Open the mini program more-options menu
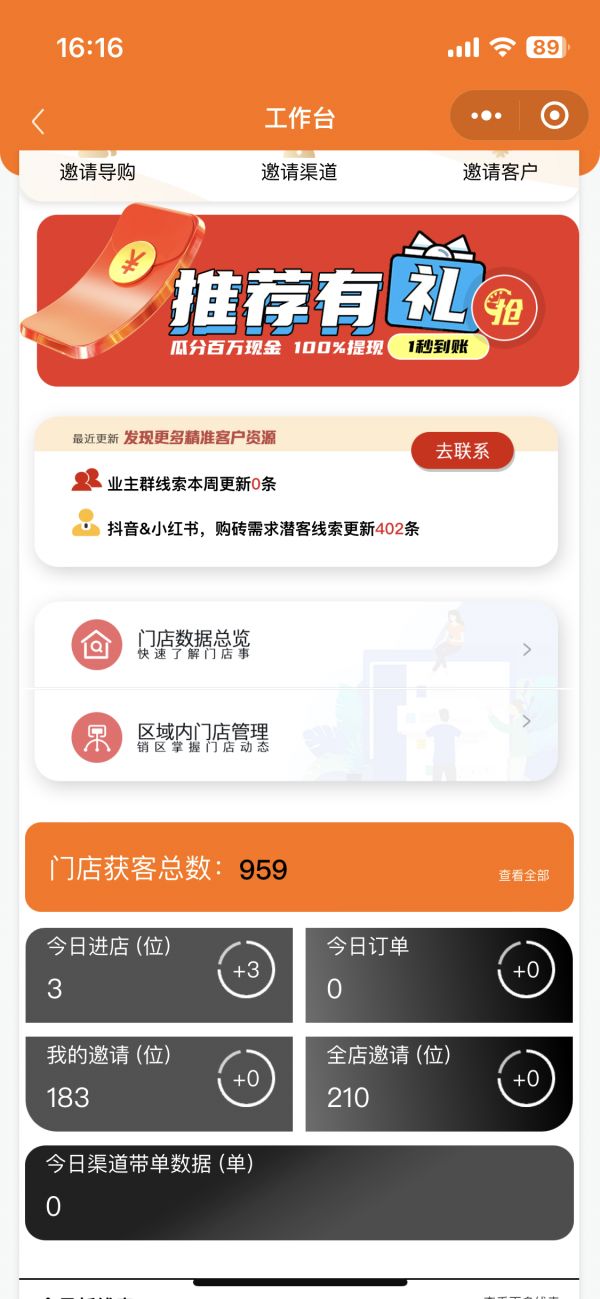 pos(486,116)
